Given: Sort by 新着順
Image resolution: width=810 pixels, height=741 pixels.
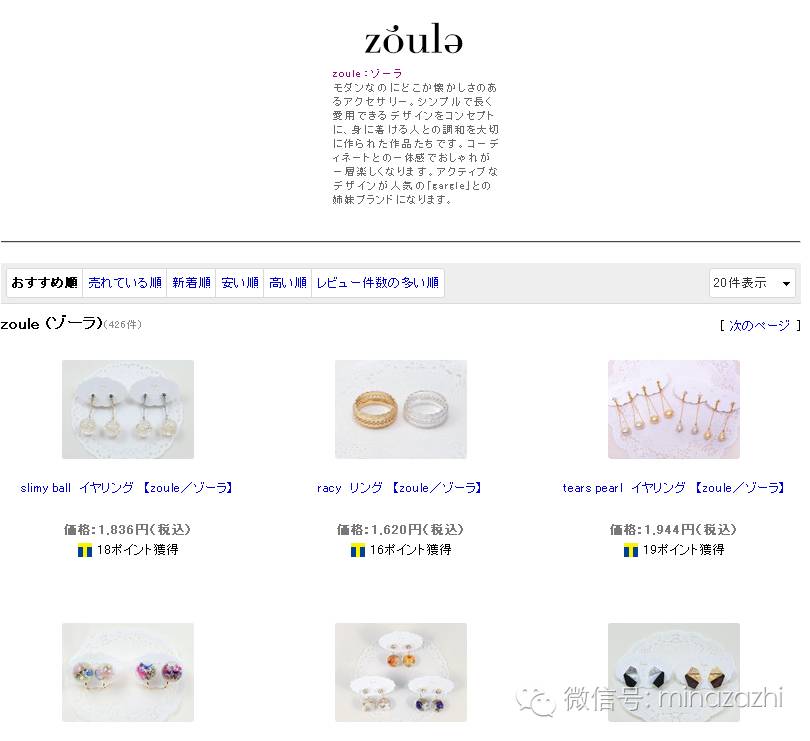Looking at the screenshot, I should point(191,283).
